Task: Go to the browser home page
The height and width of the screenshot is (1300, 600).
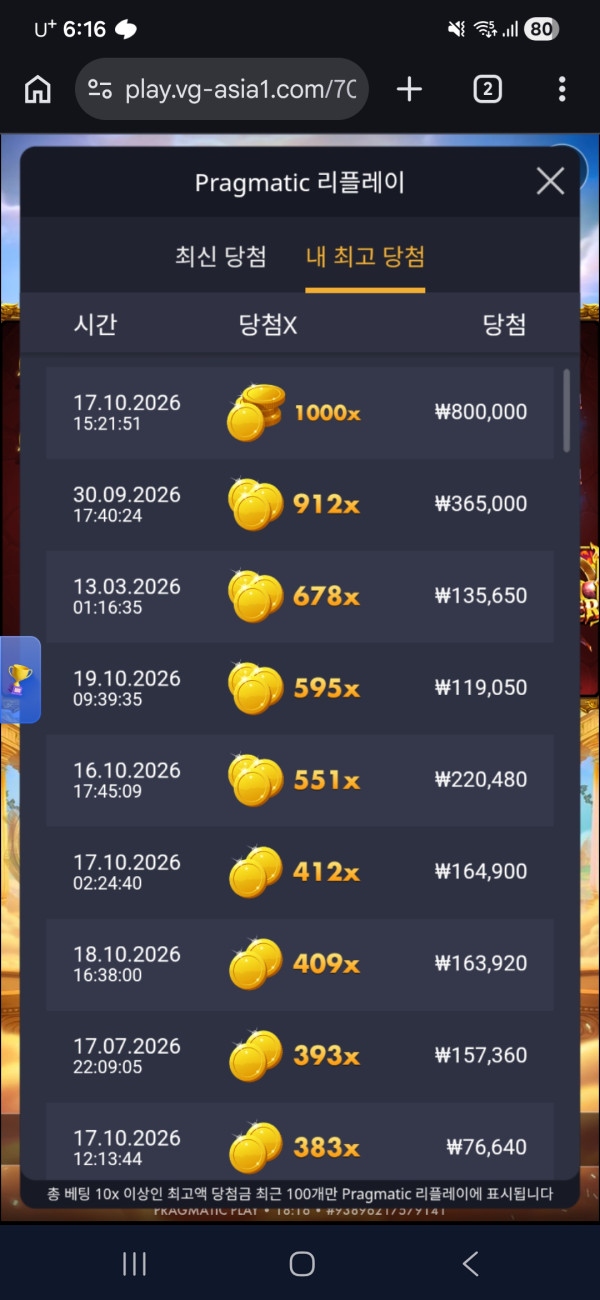Action: [37, 90]
